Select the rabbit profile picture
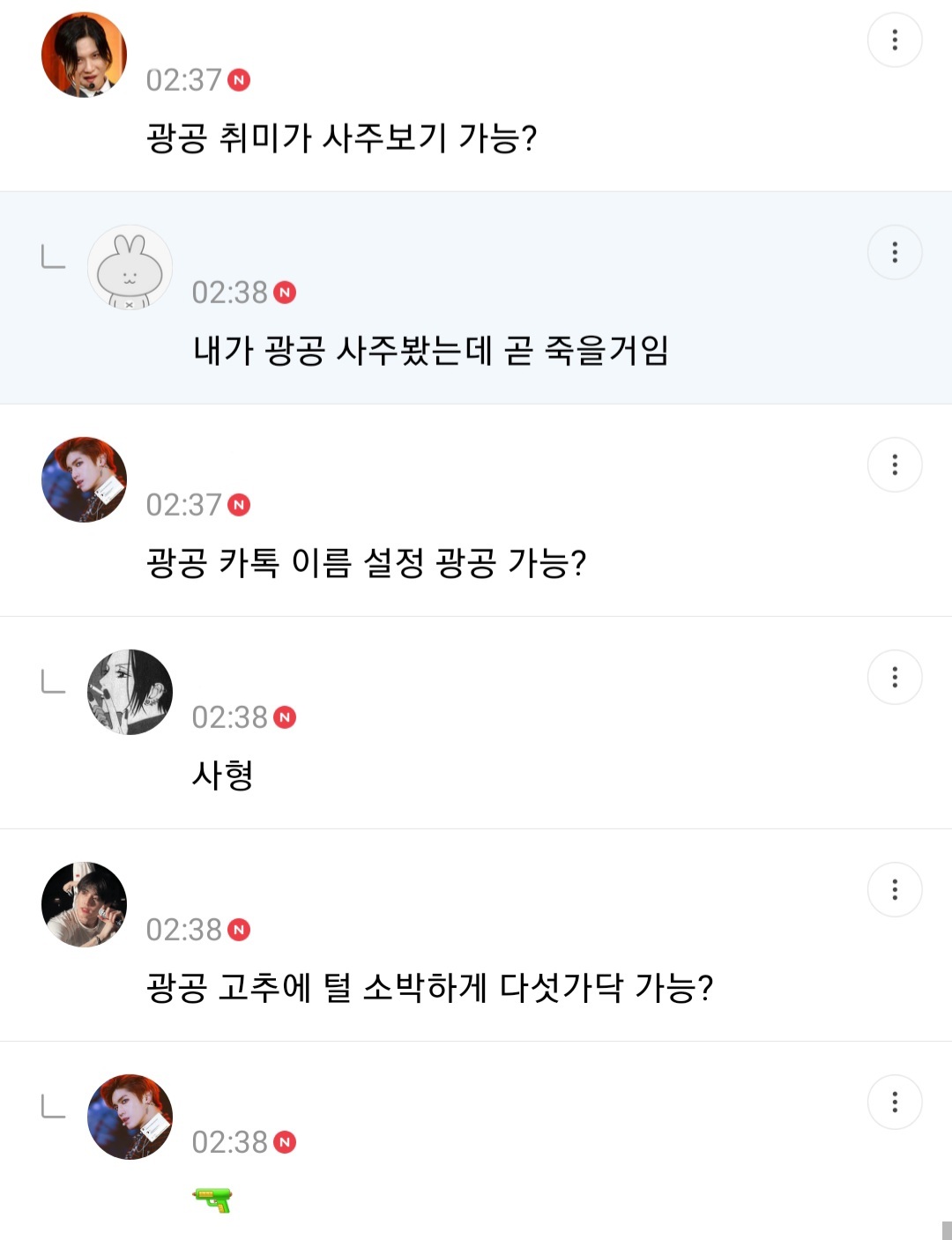The height and width of the screenshot is (1240, 952). [x=129, y=267]
